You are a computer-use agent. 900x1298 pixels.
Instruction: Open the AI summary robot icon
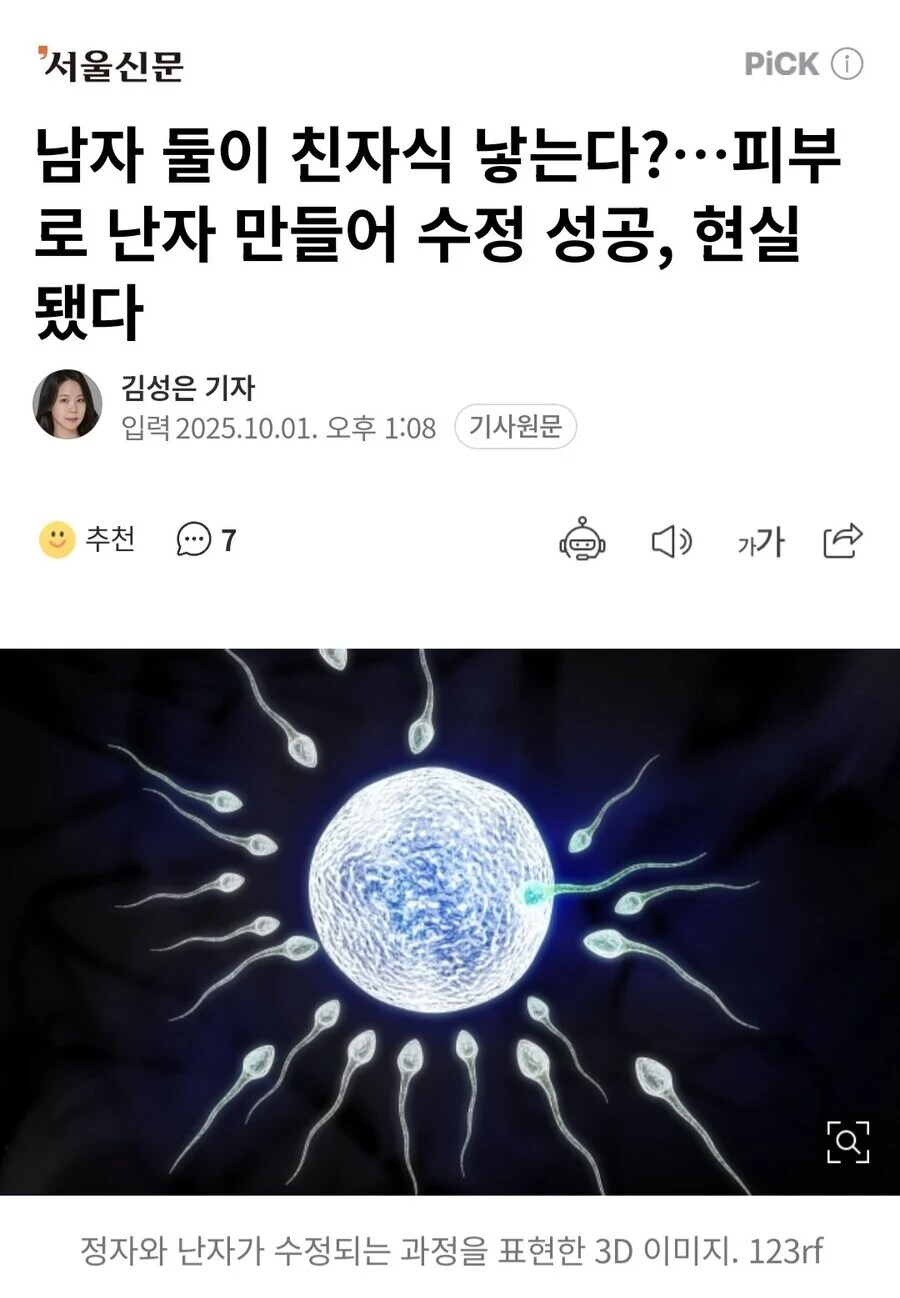pos(582,541)
